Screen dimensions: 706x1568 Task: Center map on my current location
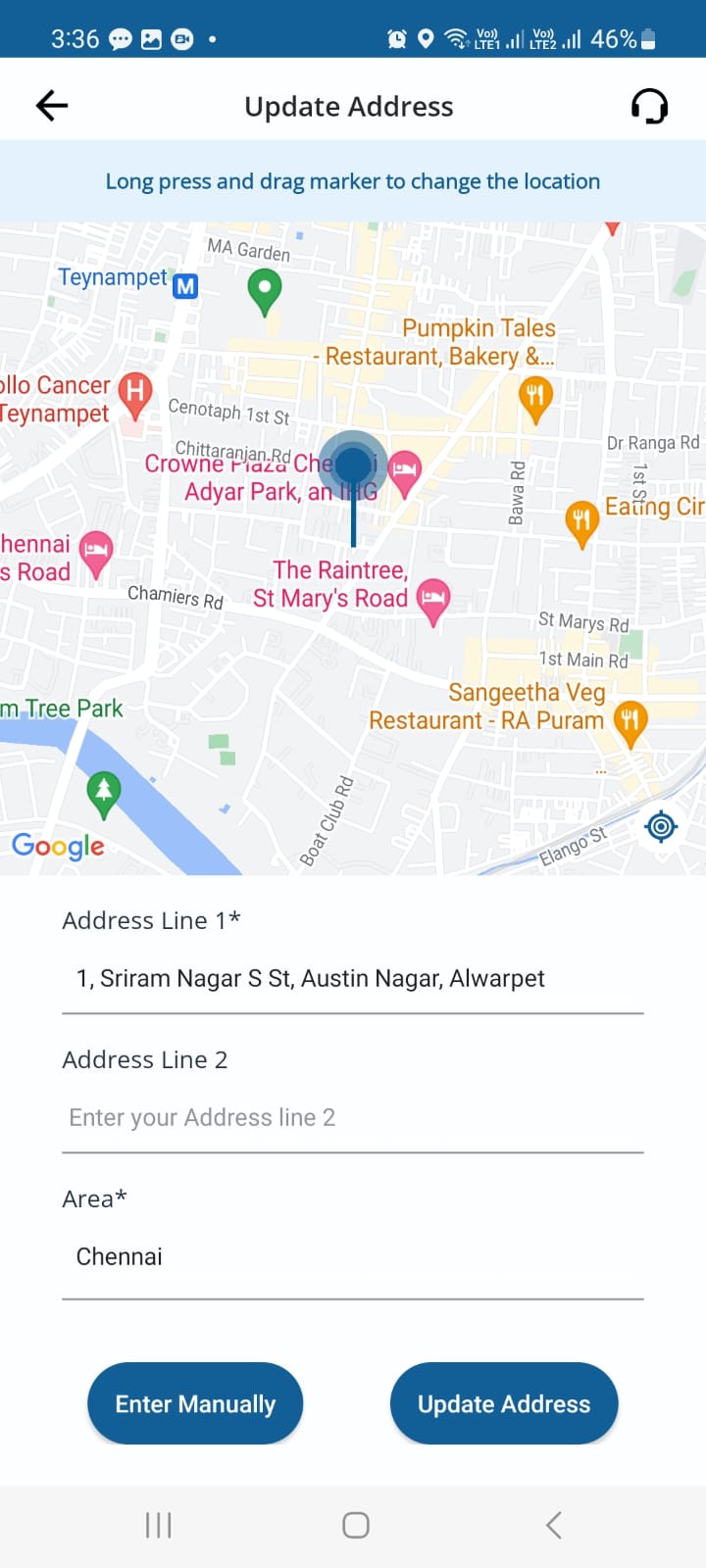[x=661, y=827]
